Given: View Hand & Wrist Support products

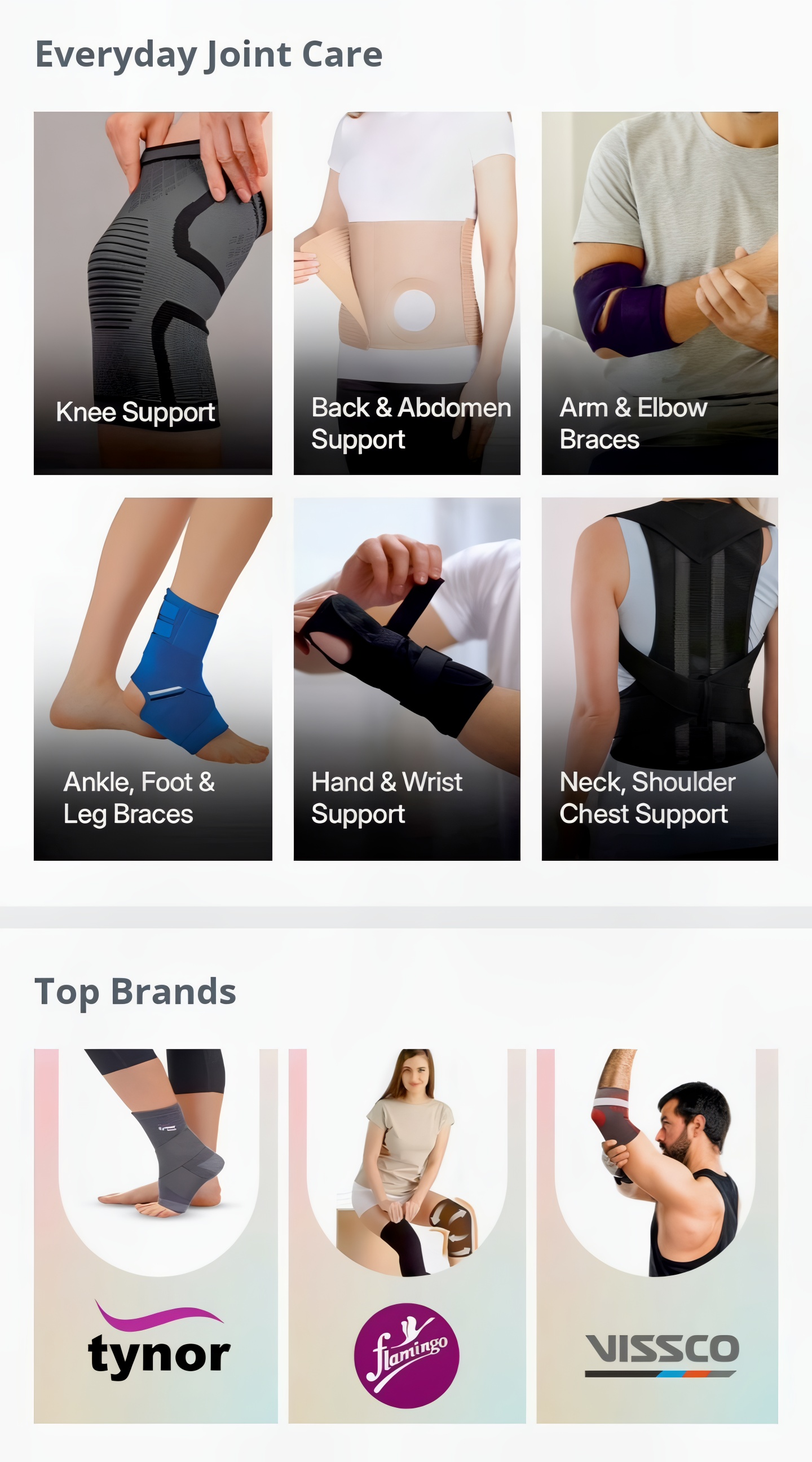Looking at the screenshot, I should point(407,679).
